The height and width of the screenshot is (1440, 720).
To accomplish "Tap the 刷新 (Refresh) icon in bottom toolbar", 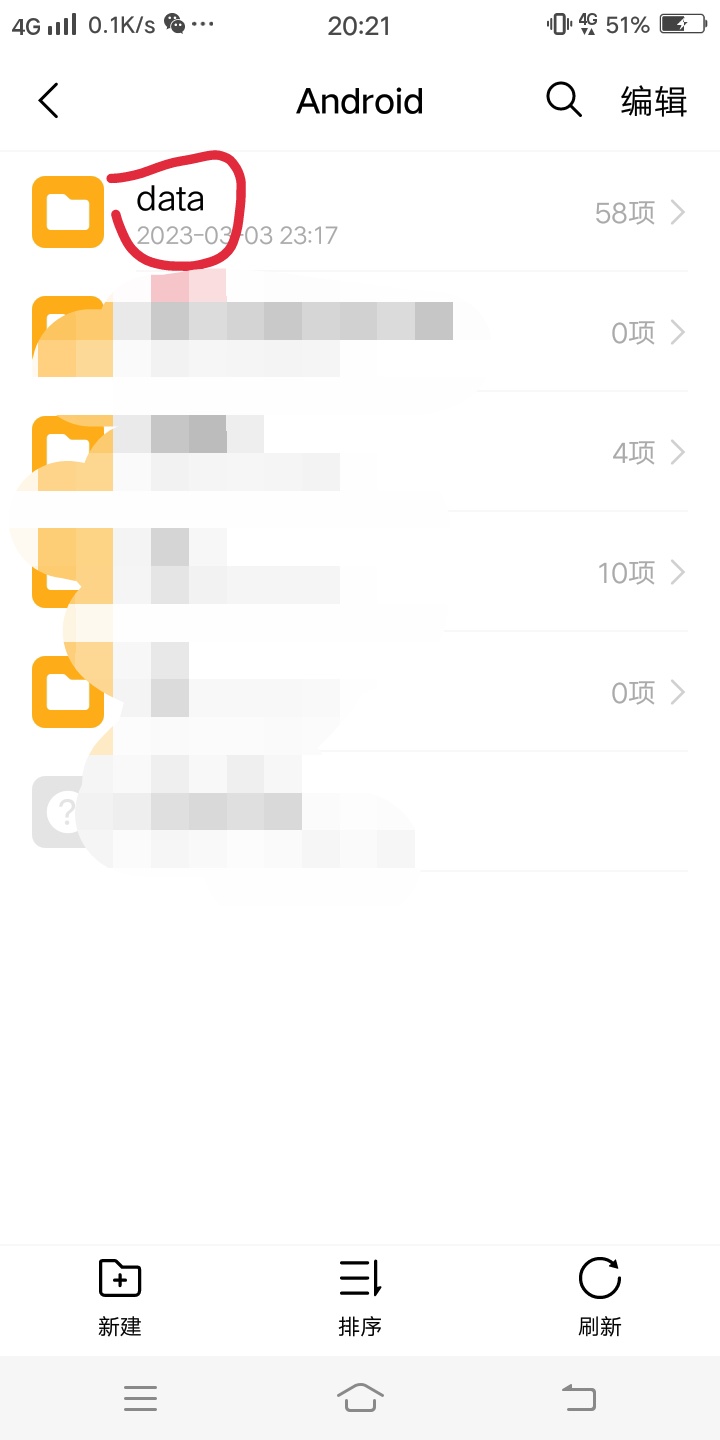I will (599, 1277).
